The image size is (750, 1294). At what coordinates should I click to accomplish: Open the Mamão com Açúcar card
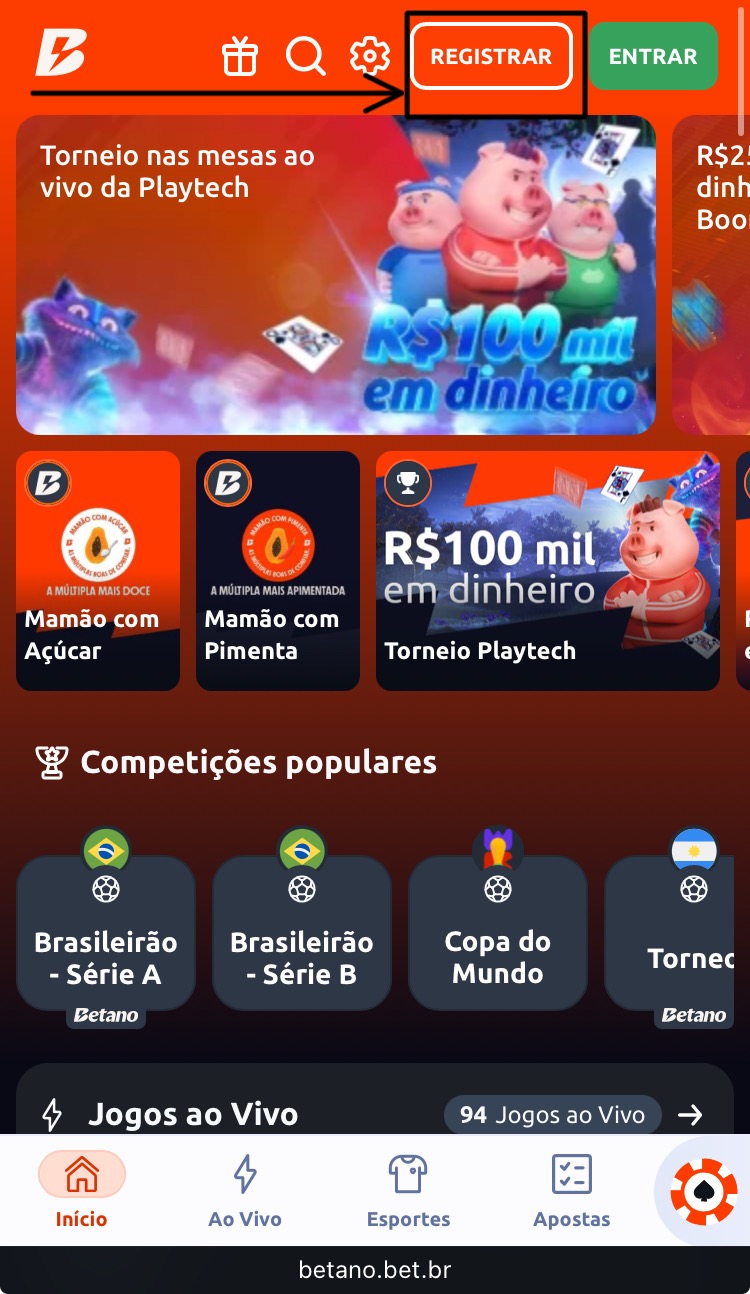(x=98, y=570)
